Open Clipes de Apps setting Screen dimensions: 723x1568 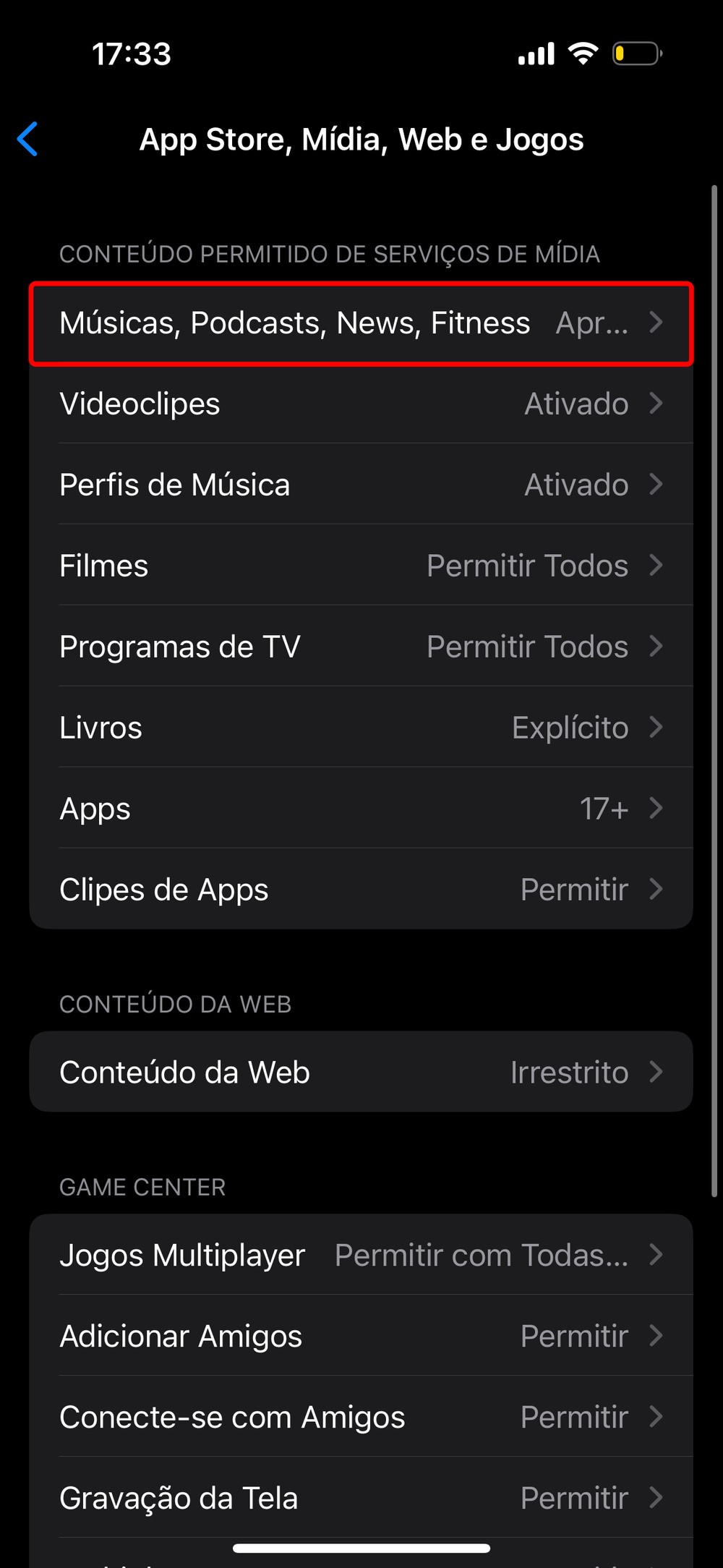click(361, 890)
